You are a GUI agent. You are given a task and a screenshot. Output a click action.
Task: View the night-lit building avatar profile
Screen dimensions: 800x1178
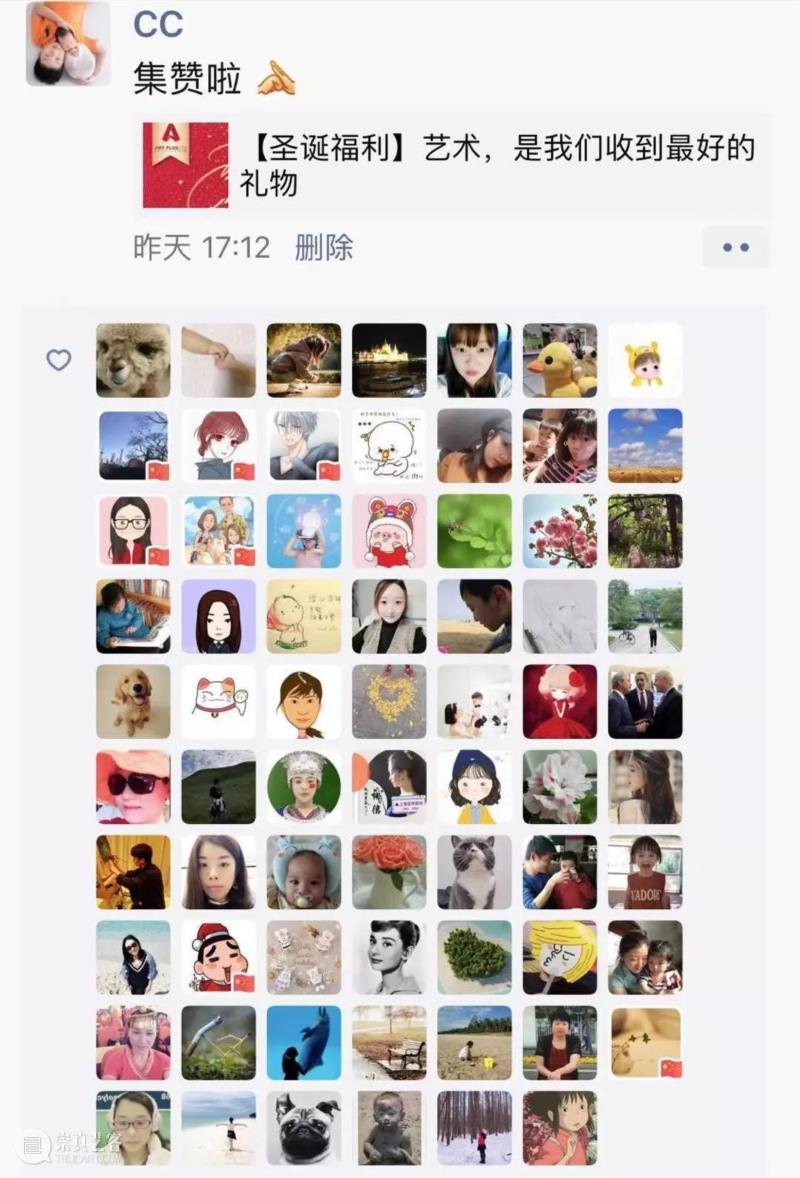pos(389,360)
